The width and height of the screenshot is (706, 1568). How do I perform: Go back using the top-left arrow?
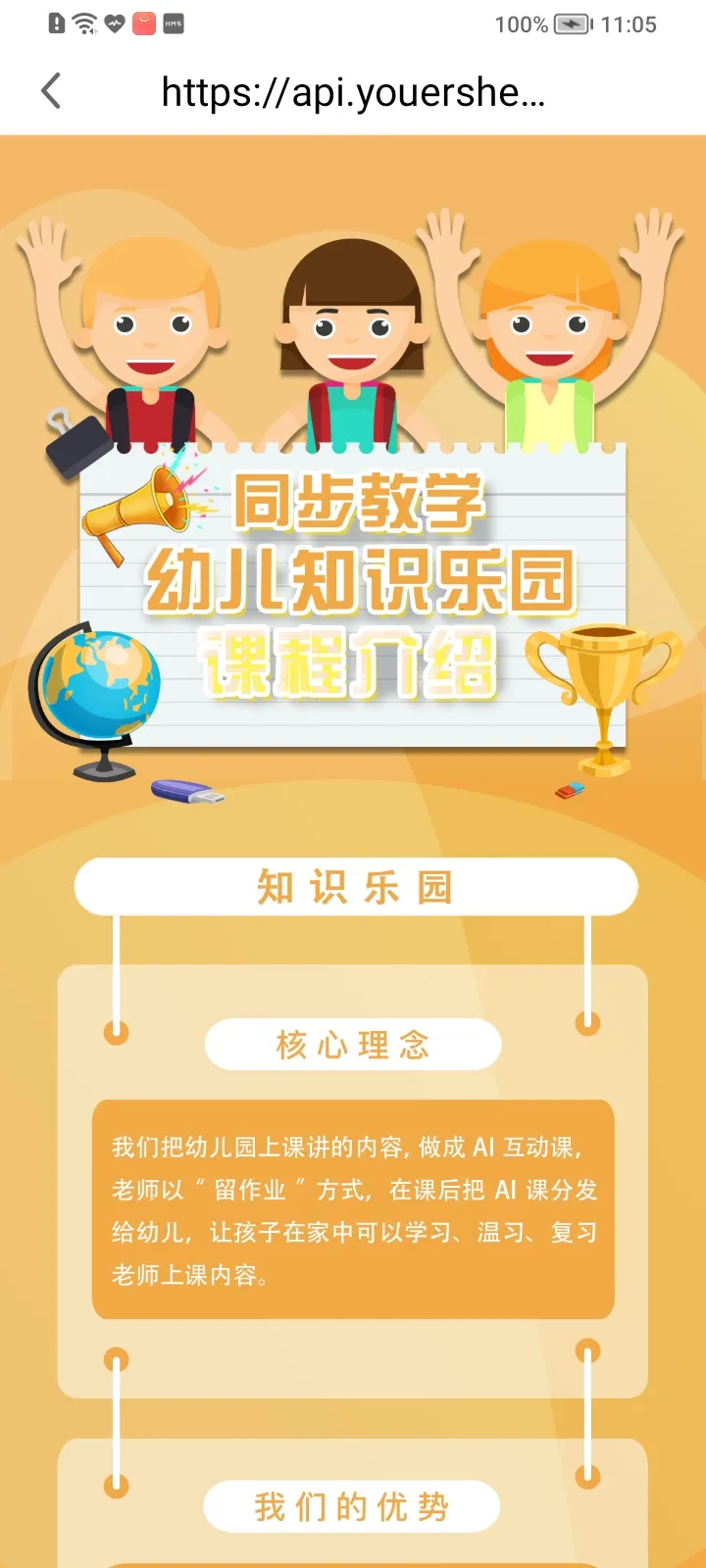(51, 91)
